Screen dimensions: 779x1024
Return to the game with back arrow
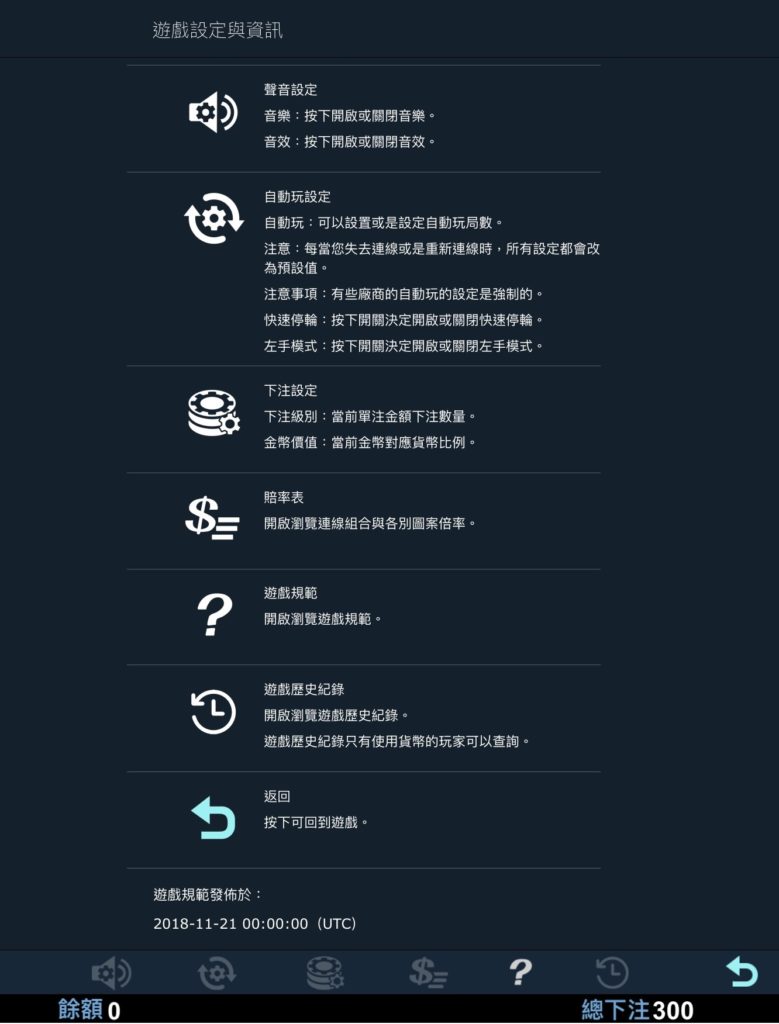pyautogui.click(x=741, y=972)
